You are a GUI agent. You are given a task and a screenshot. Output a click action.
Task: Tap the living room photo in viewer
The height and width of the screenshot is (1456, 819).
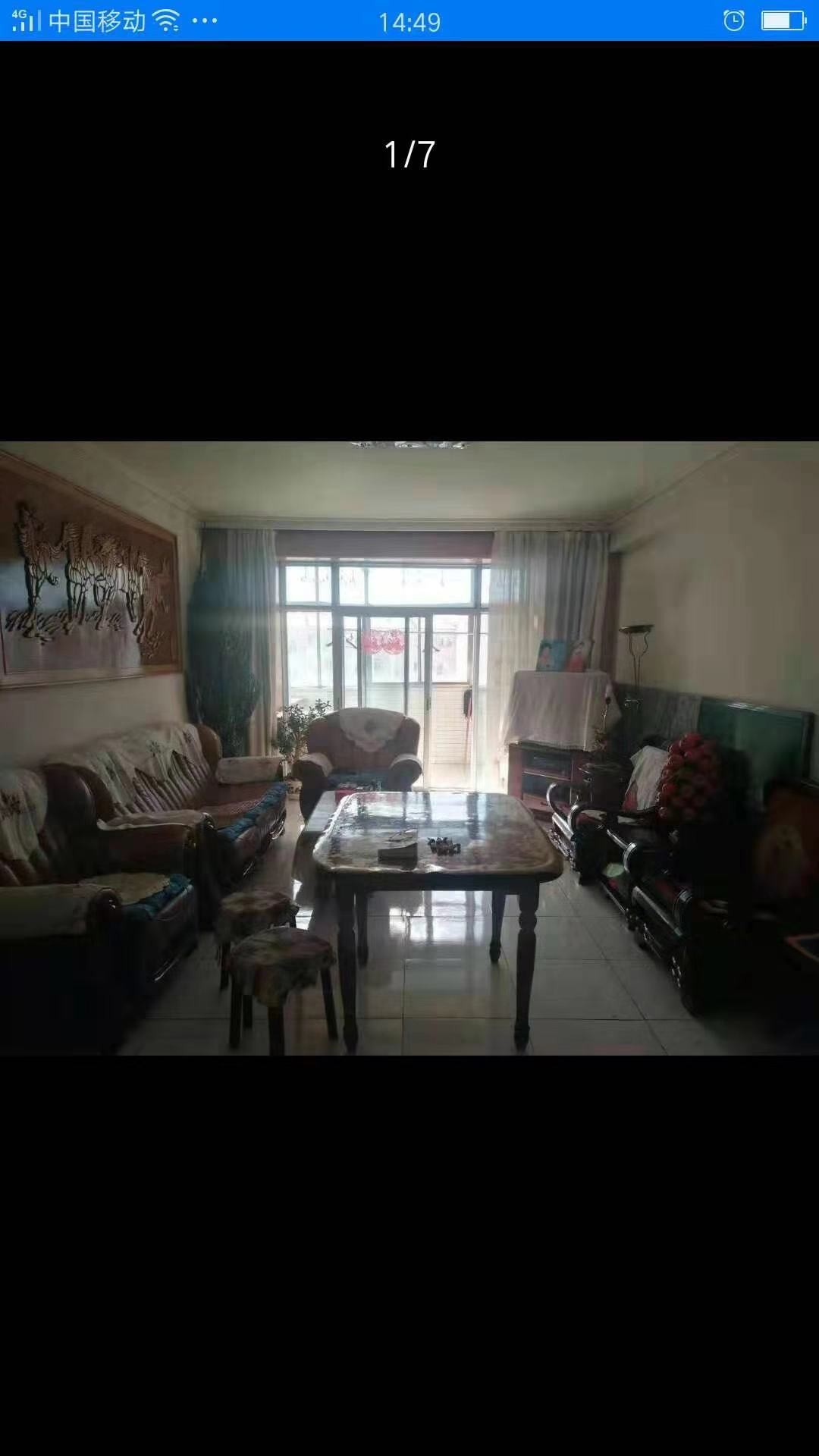[x=409, y=748]
